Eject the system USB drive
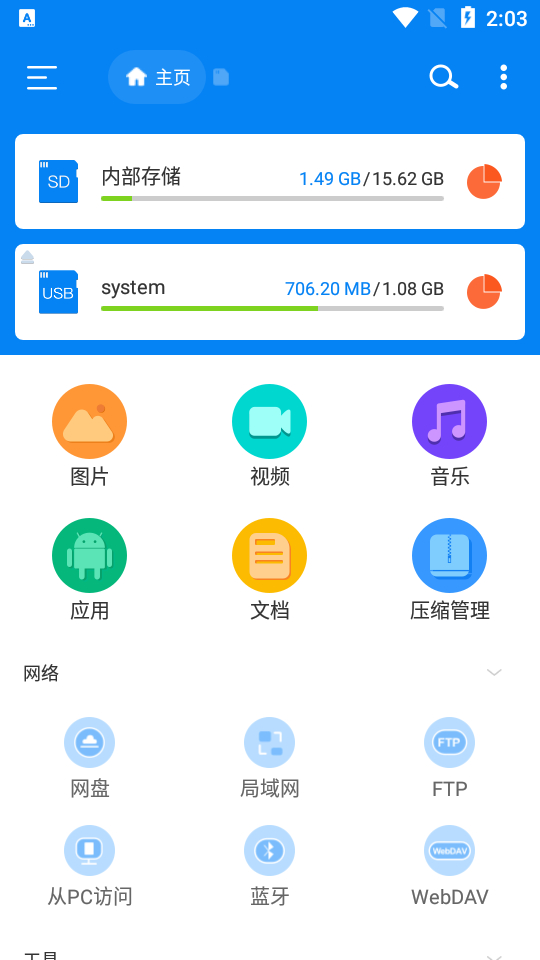The width and height of the screenshot is (540, 960). pos(28,257)
